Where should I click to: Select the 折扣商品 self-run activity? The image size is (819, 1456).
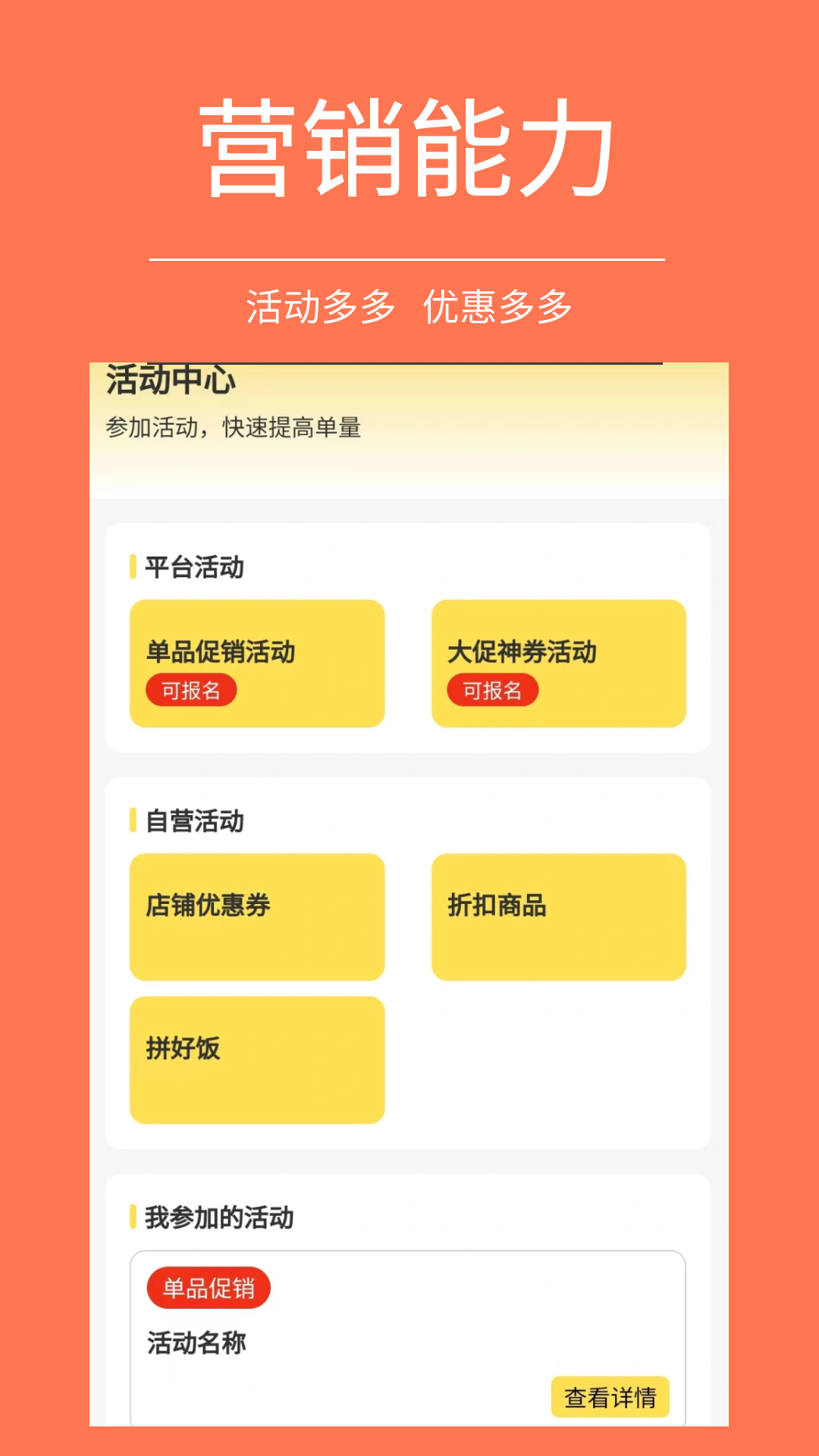tap(559, 916)
